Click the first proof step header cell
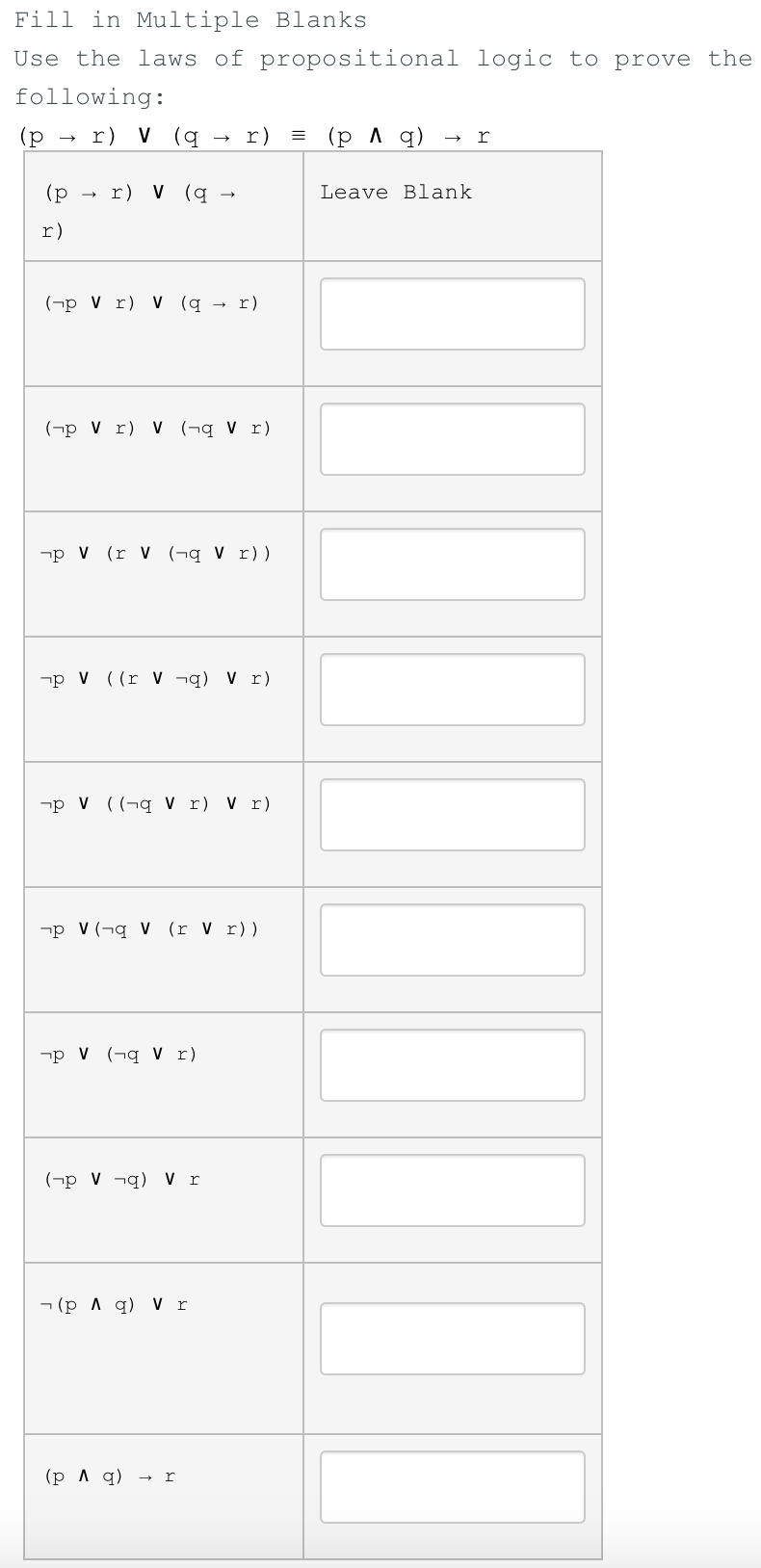The height and width of the screenshot is (1568, 761). tap(144, 206)
